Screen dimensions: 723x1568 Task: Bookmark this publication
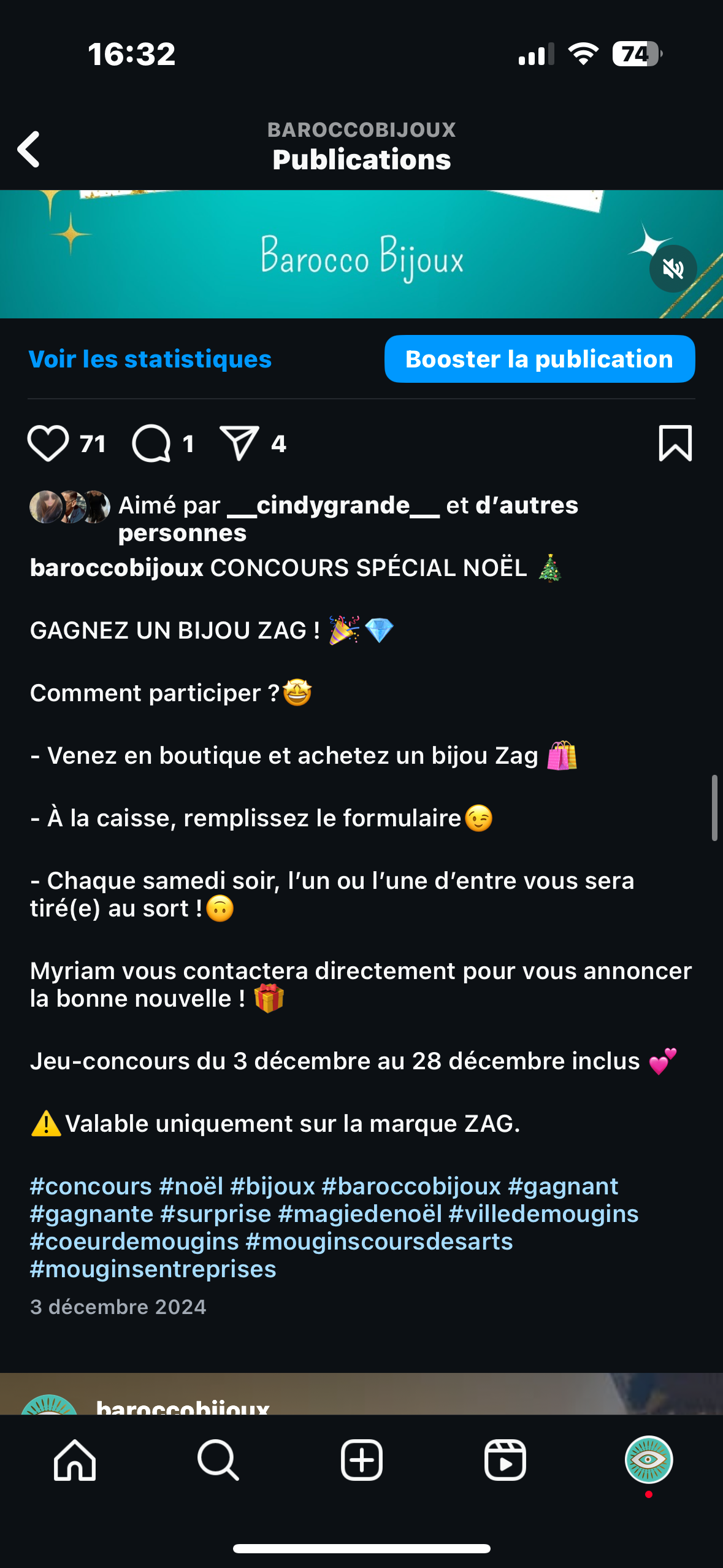pyautogui.click(x=675, y=443)
